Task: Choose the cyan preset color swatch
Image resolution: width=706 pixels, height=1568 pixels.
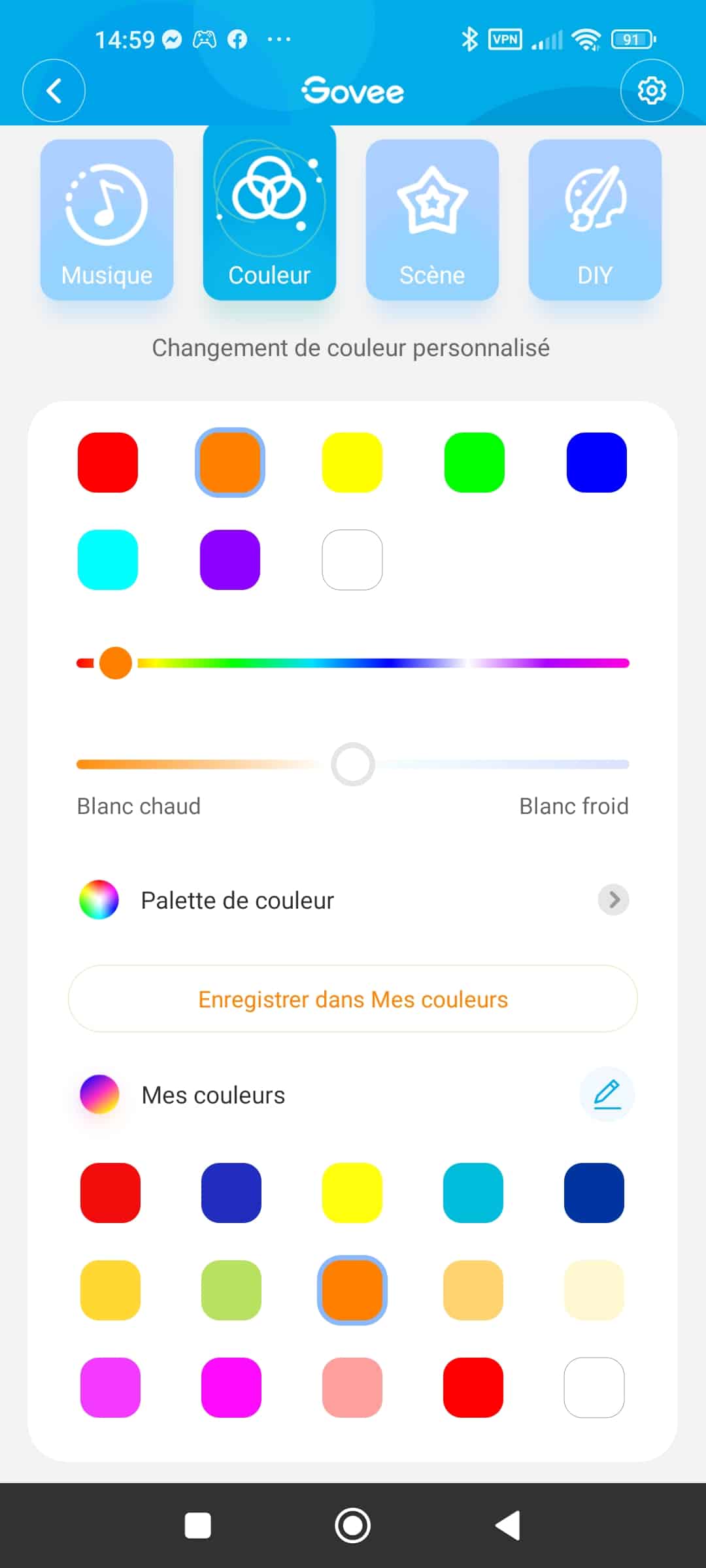Action: tap(108, 560)
